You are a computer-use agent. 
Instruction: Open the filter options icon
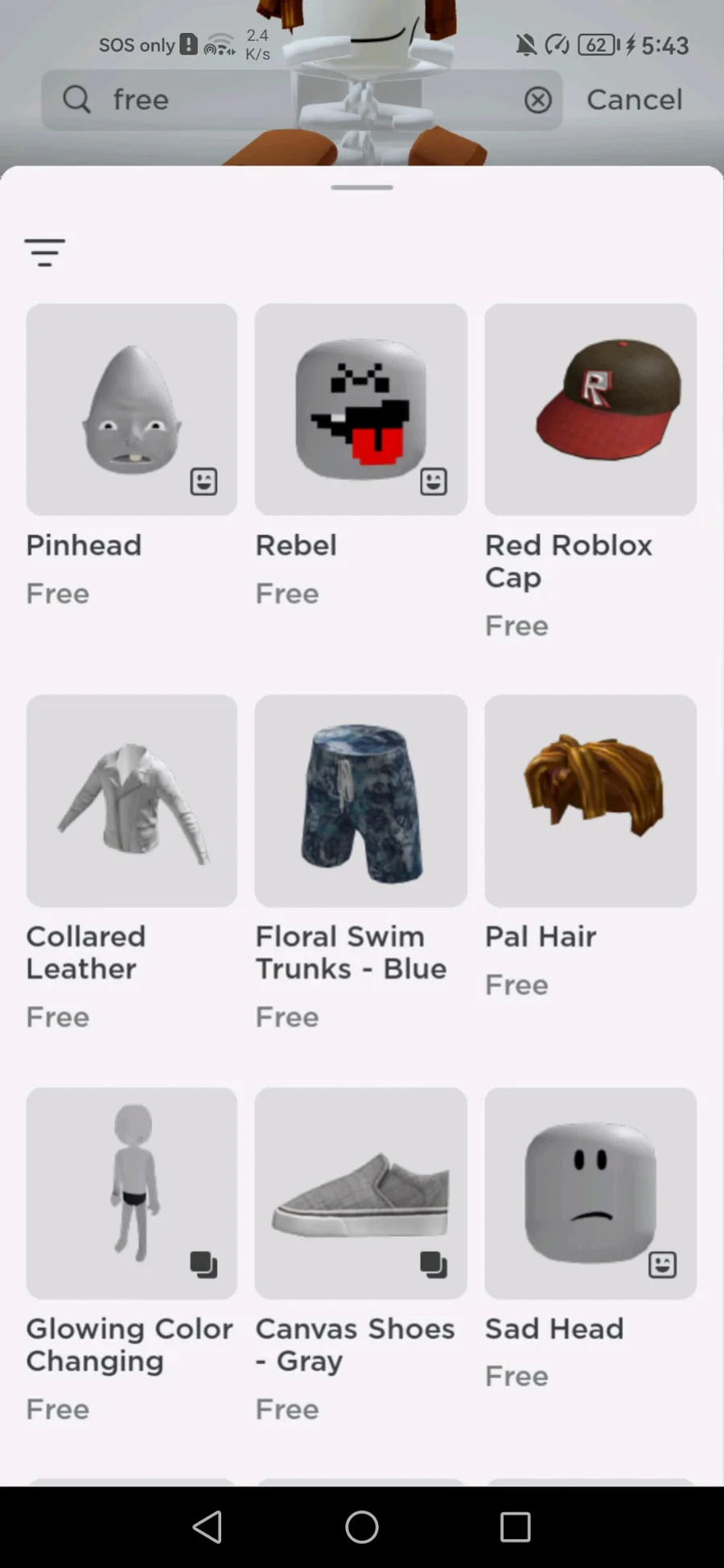point(44,252)
